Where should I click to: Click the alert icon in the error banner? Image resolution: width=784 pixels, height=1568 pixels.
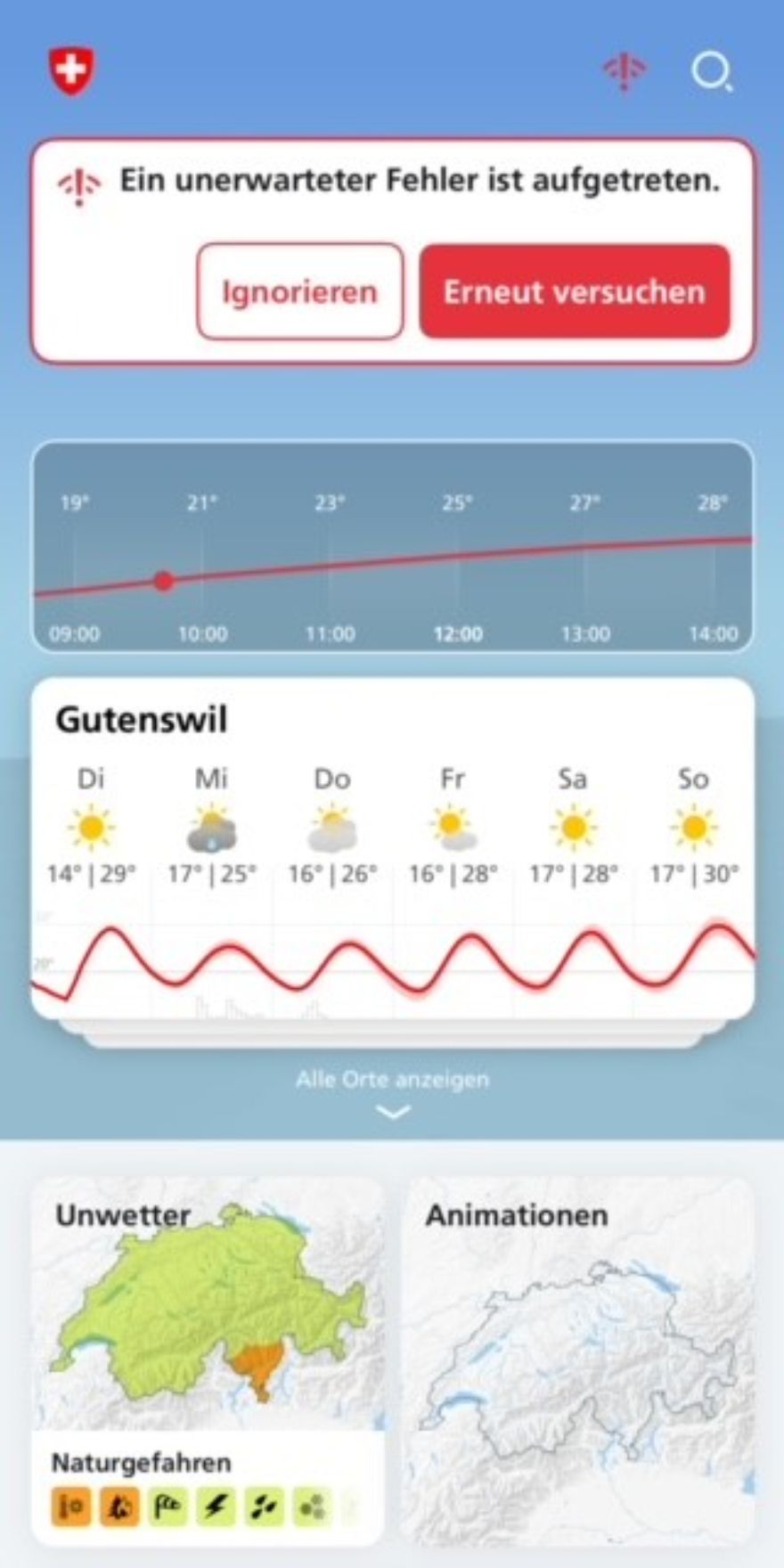(x=78, y=181)
